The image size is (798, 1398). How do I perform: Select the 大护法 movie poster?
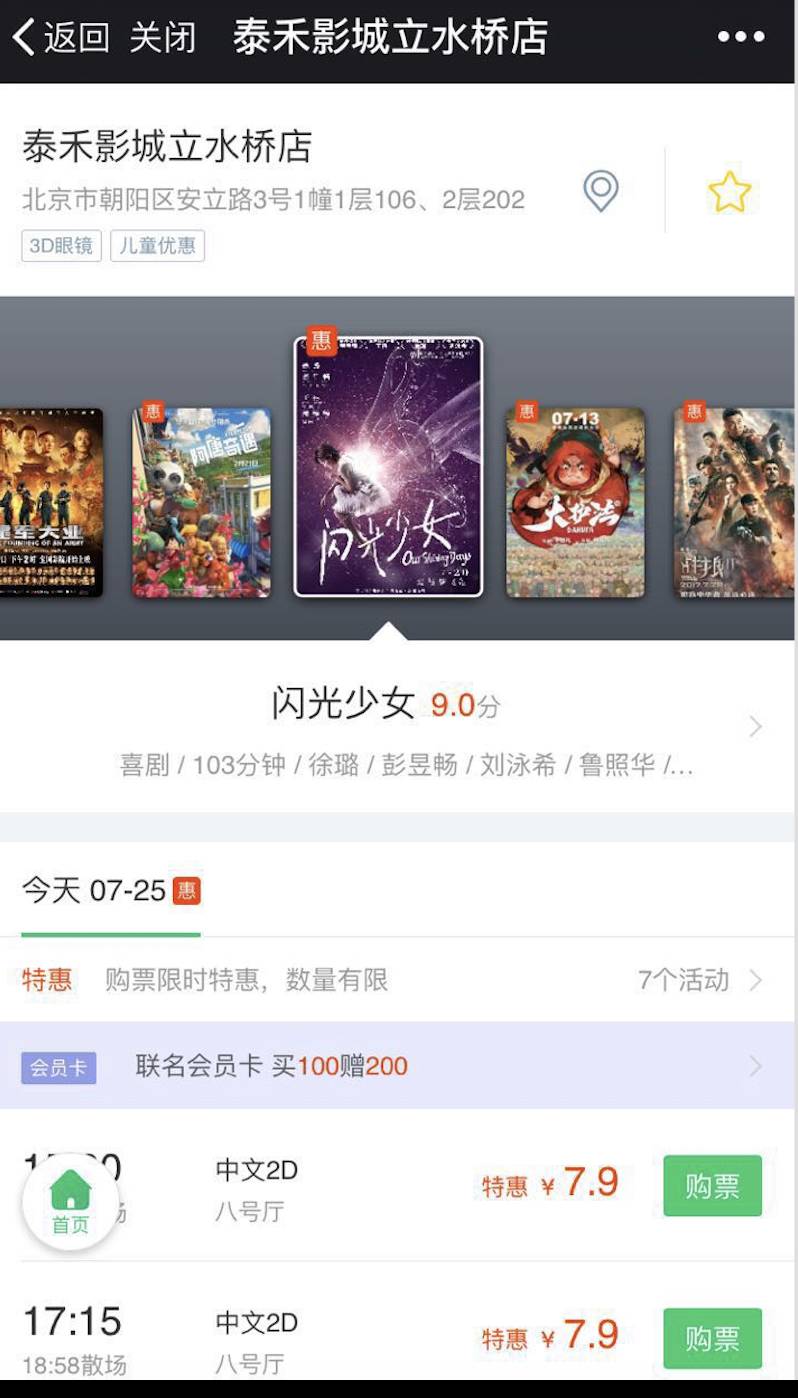(x=575, y=502)
